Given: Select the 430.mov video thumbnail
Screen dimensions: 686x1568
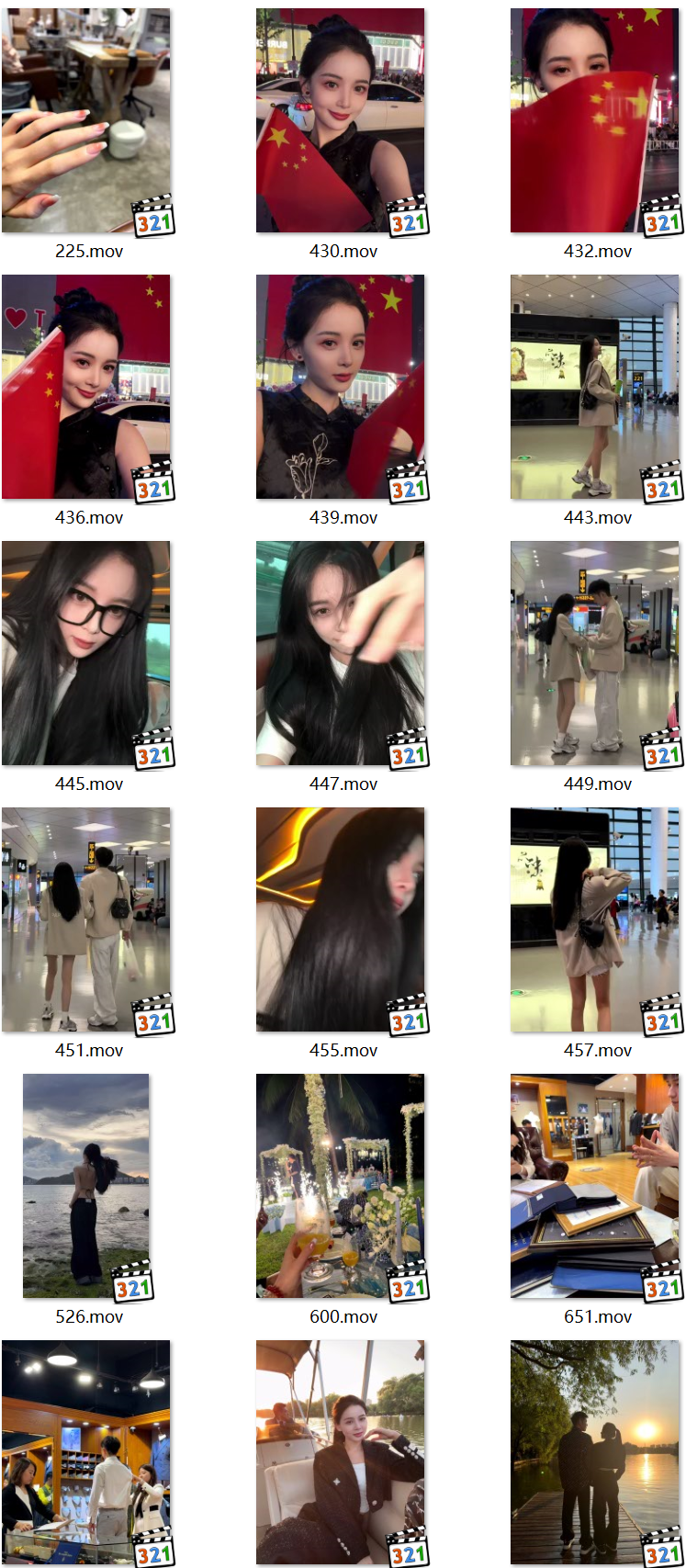Looking at the screenshot, I should [341, 120].
